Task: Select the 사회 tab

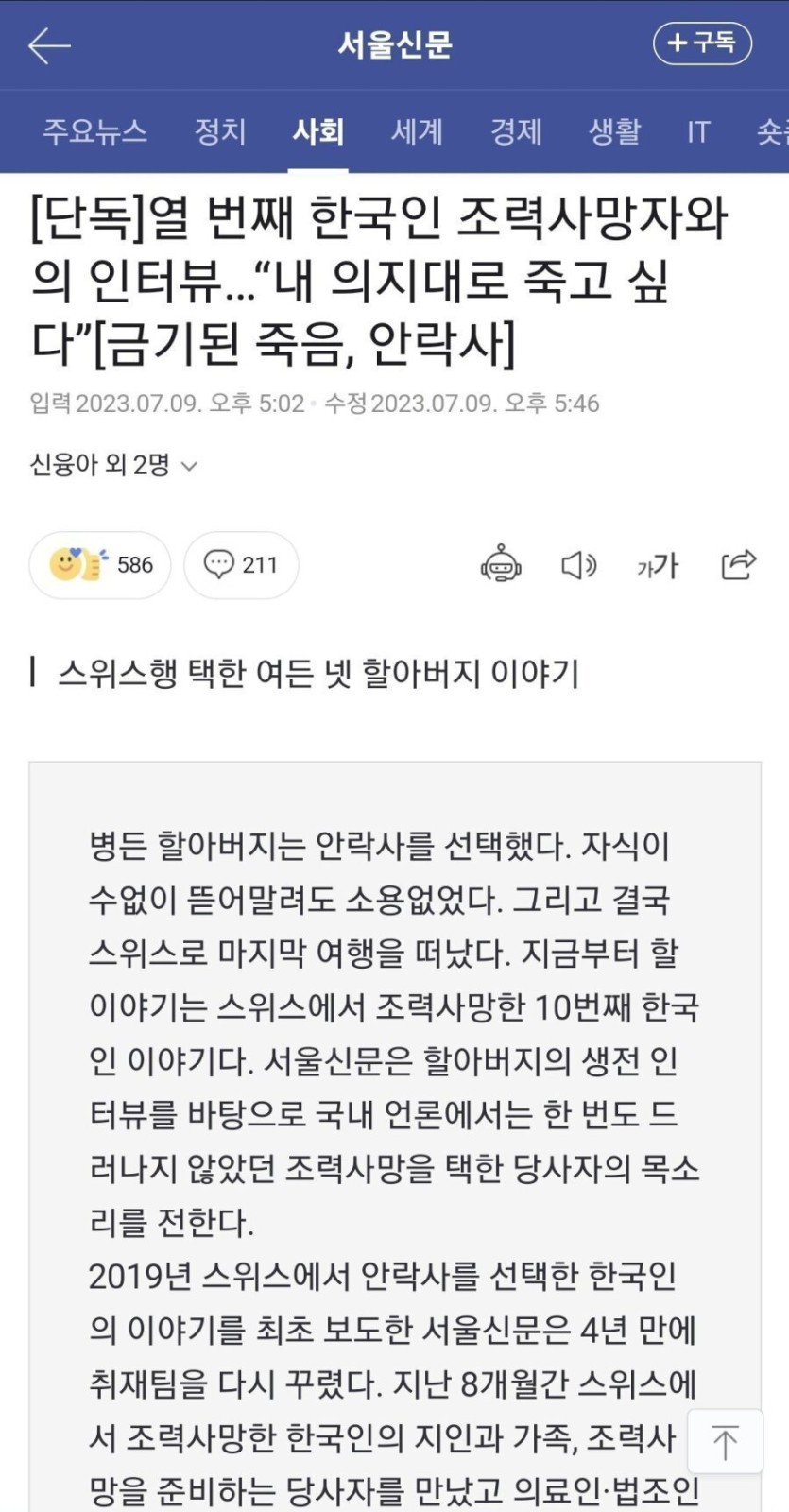Action: 317,131
